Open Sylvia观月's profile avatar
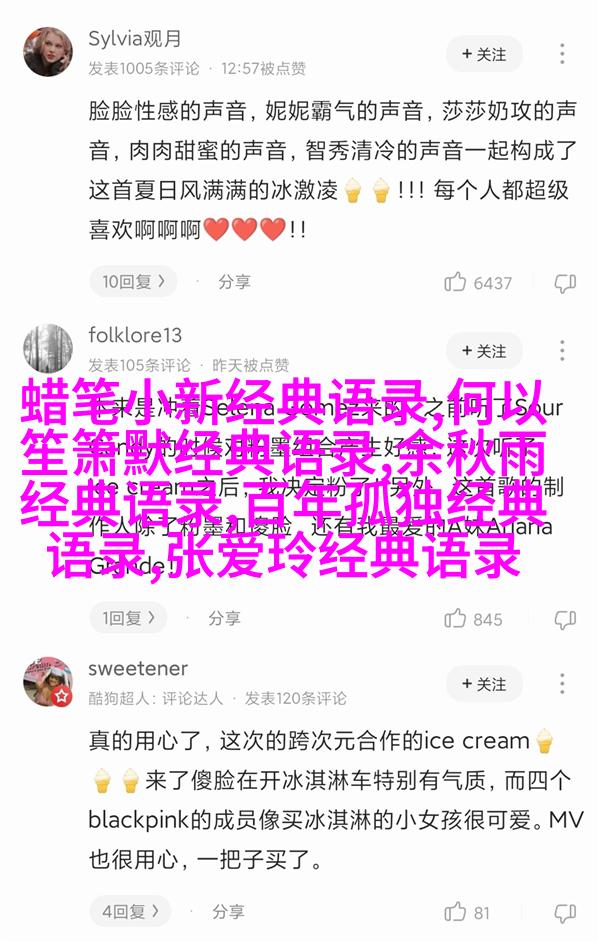600x944 pixels. click(48, 52)
